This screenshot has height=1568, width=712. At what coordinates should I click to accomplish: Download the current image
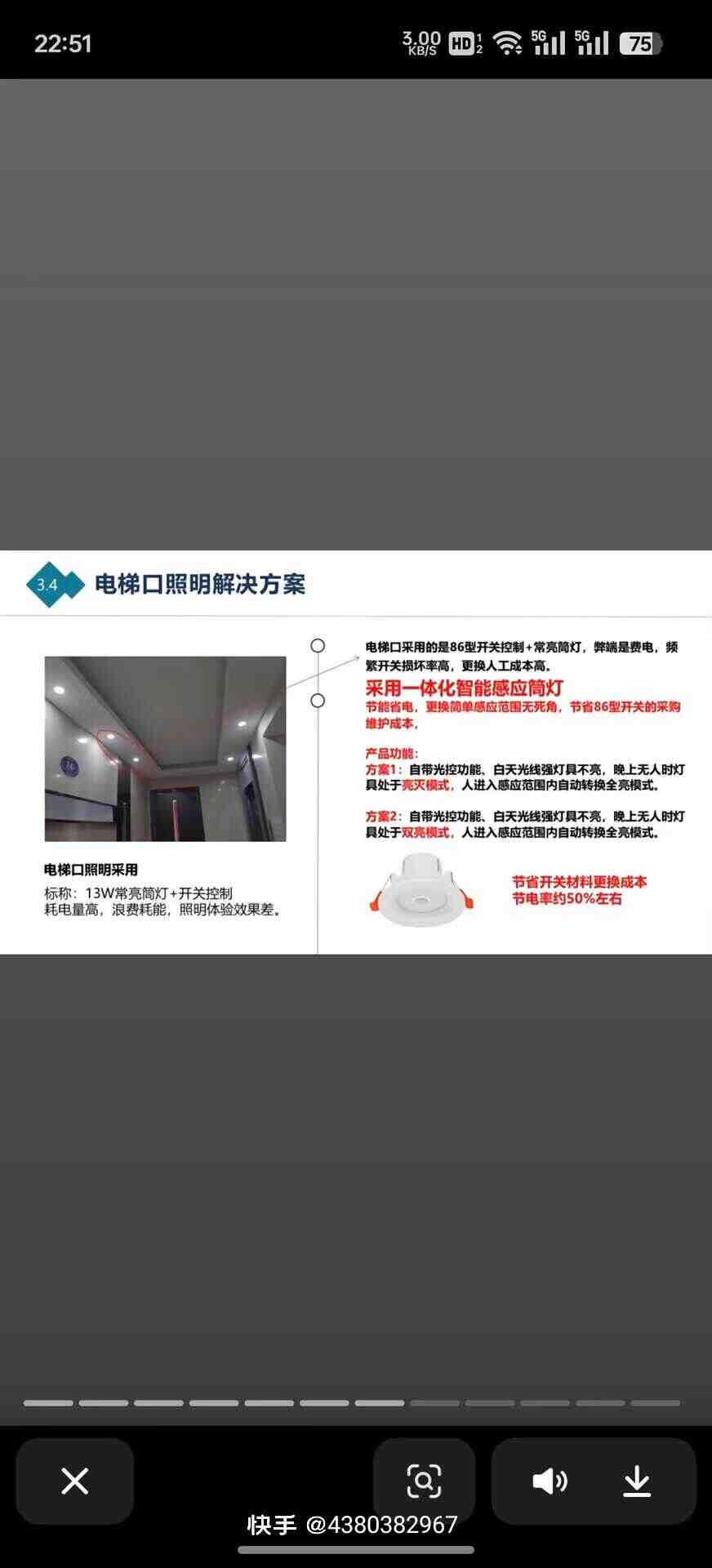pyautogui.click(x=637, y=1481)
